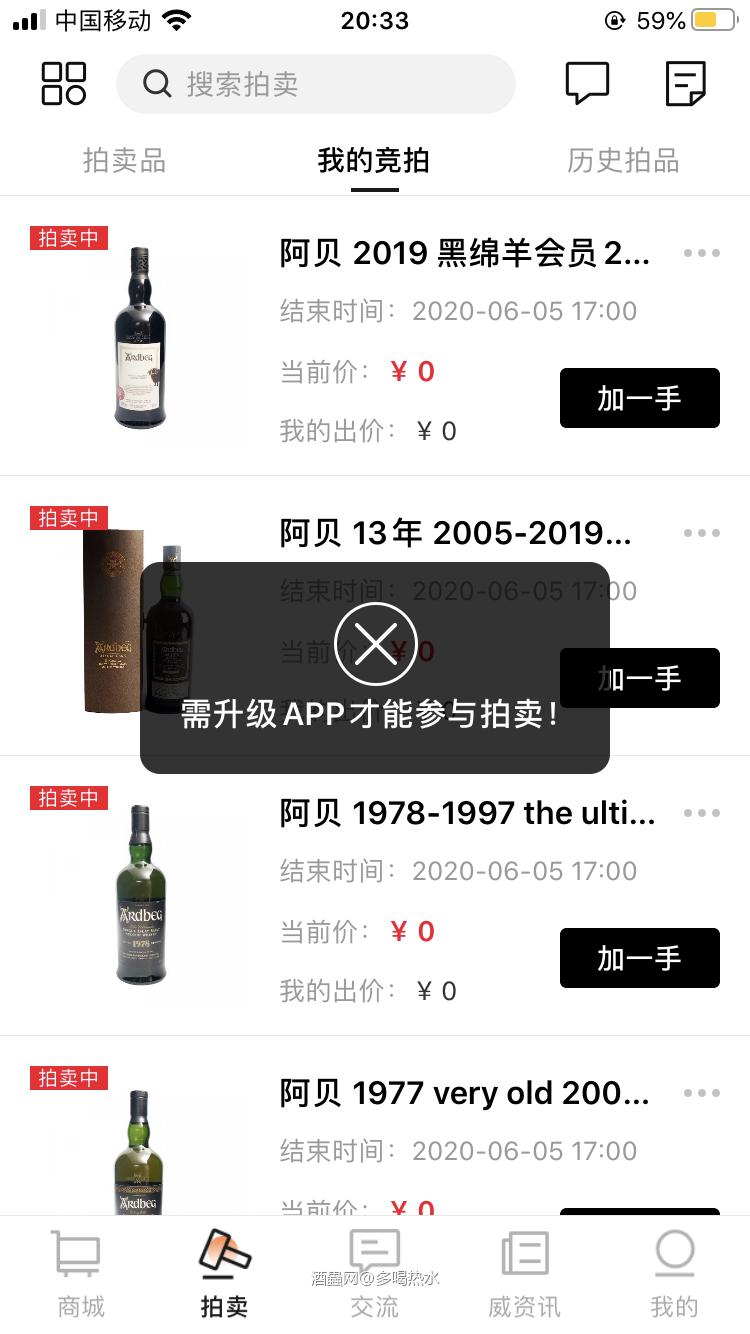Screen dimensions: 750x1334
Task: Open the messages chat icon
Action: pos(587,84)
